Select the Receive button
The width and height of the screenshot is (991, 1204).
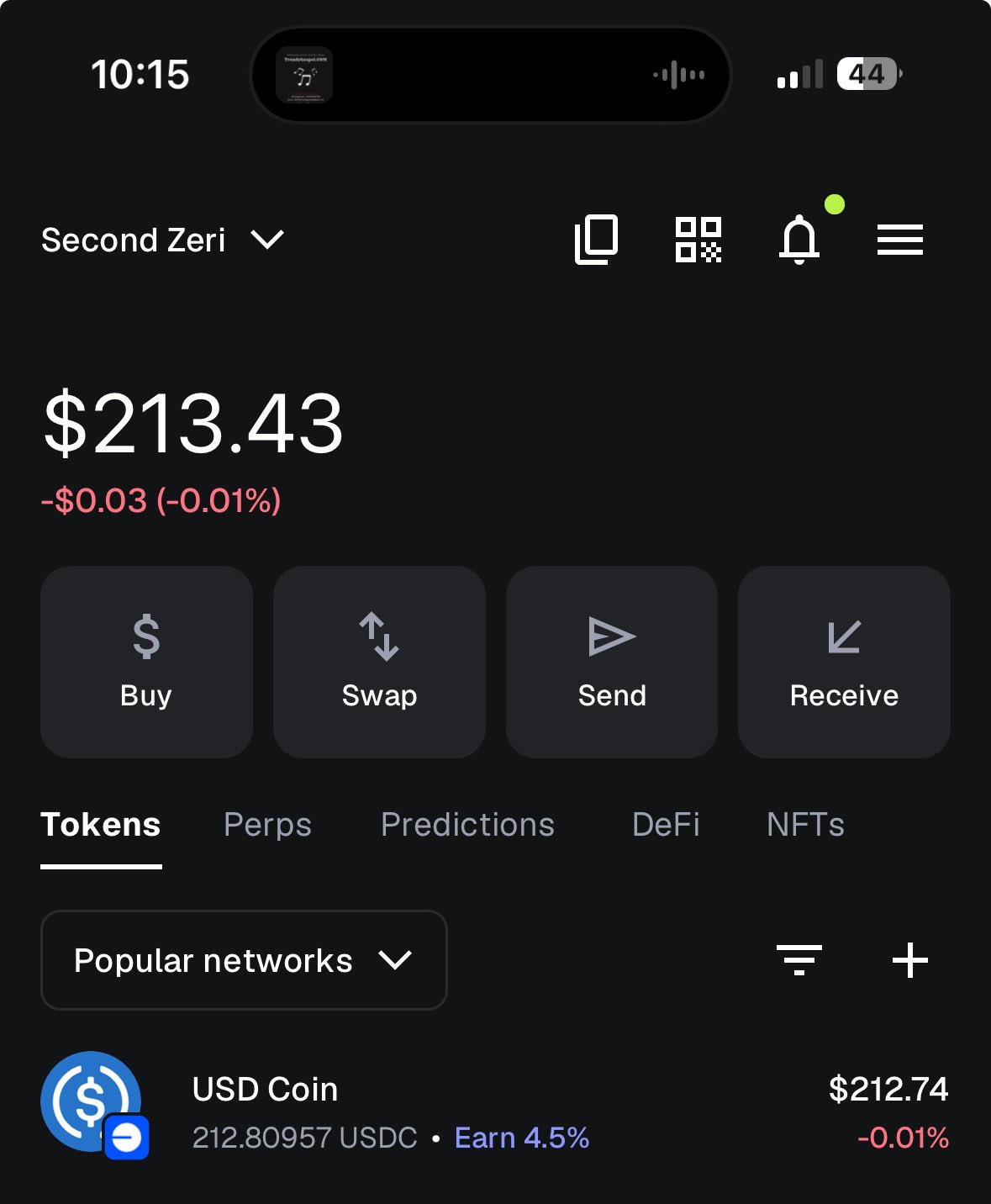click(x=844, y=662)
